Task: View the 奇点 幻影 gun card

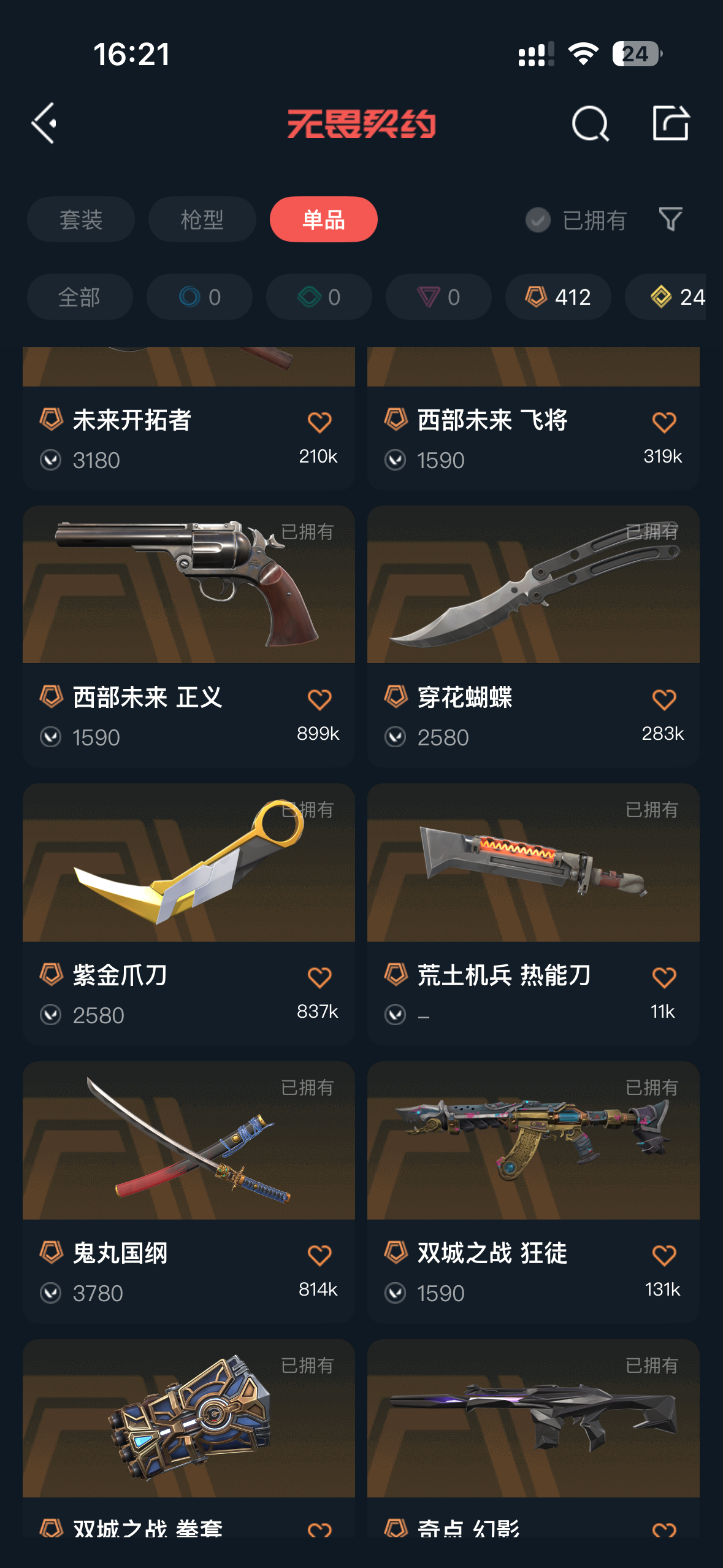Action: [x=533, y=1418]
